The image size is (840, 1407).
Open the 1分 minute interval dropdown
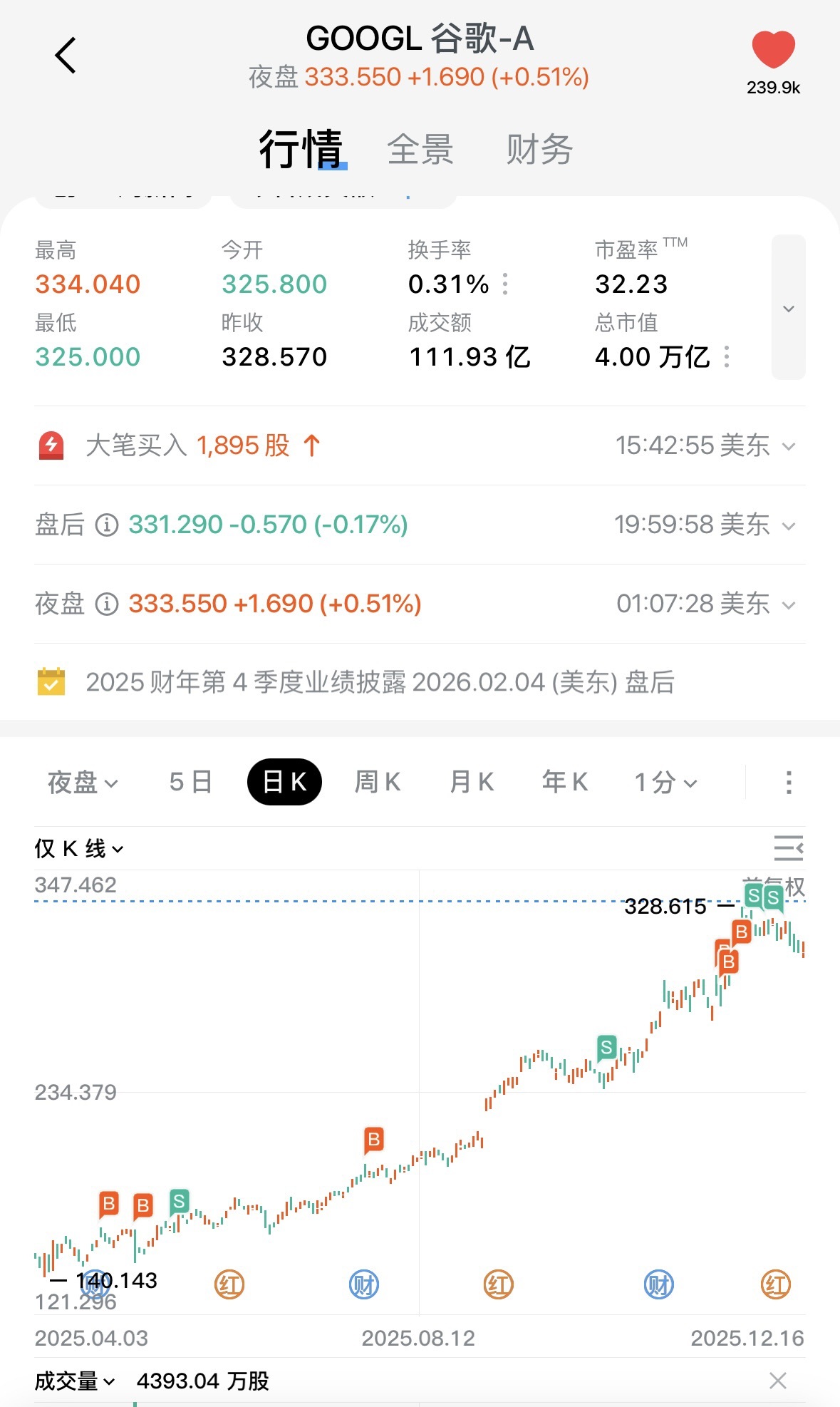665,783
